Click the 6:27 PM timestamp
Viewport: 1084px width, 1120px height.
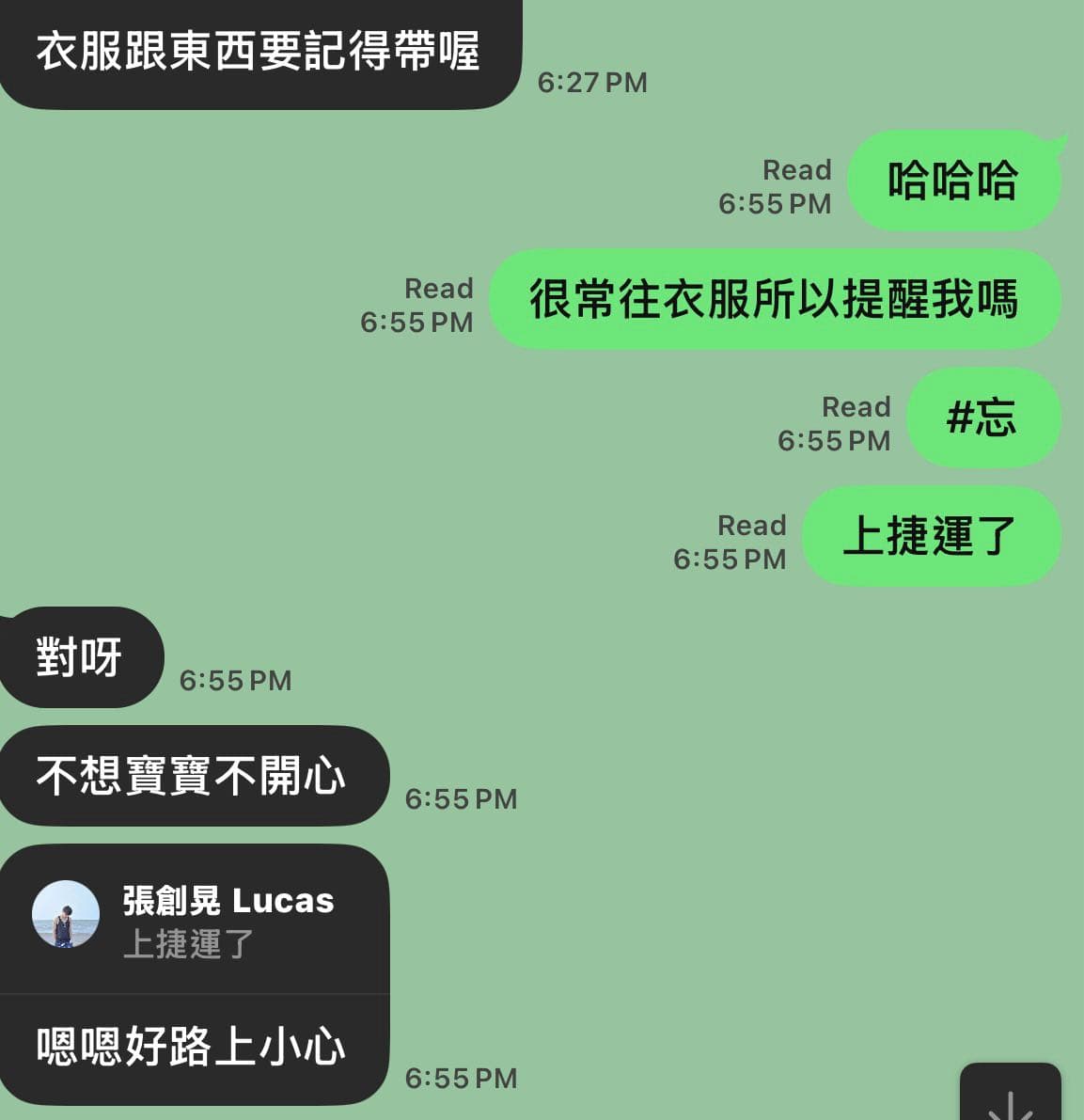point(592,83)
